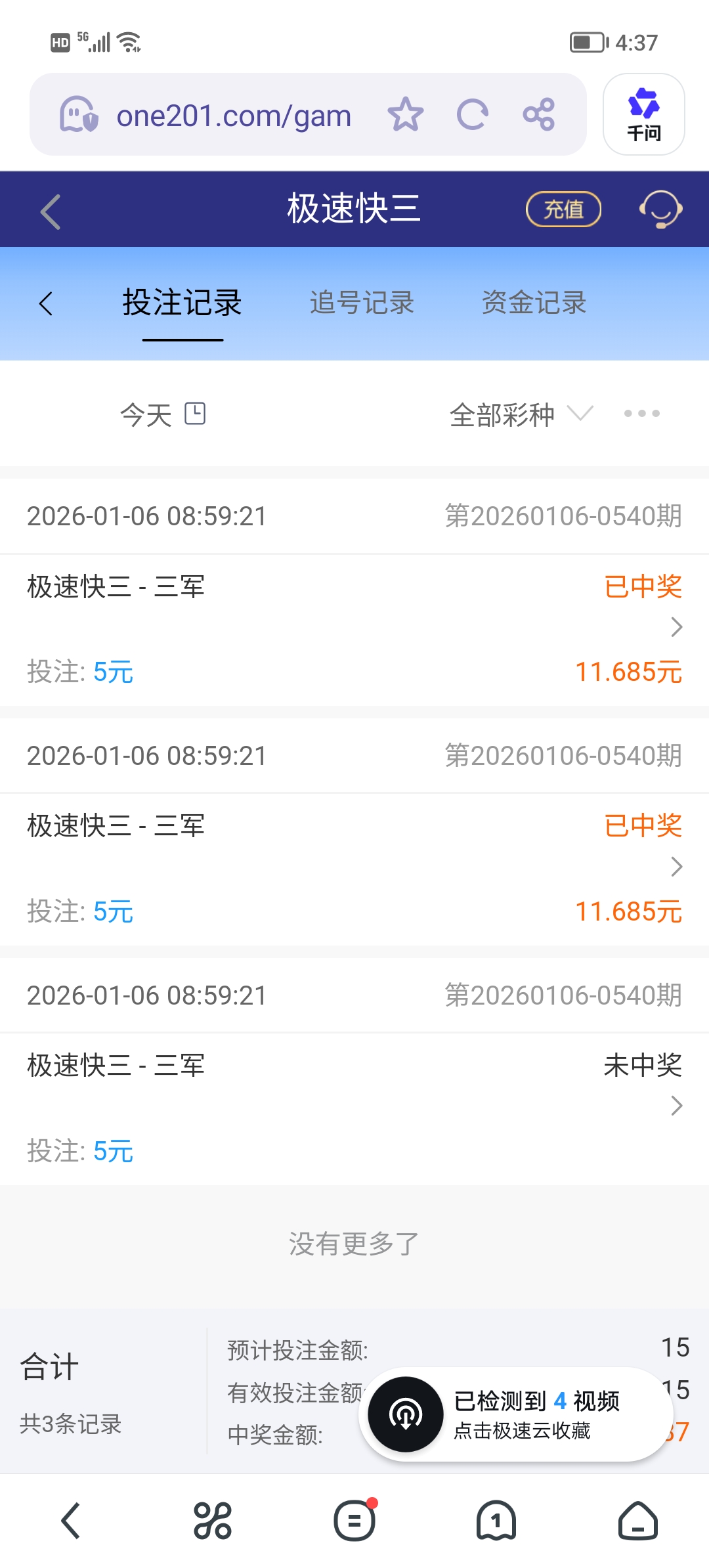Open the customer service chat icon

pyautogui.click(x=660, y=209)
